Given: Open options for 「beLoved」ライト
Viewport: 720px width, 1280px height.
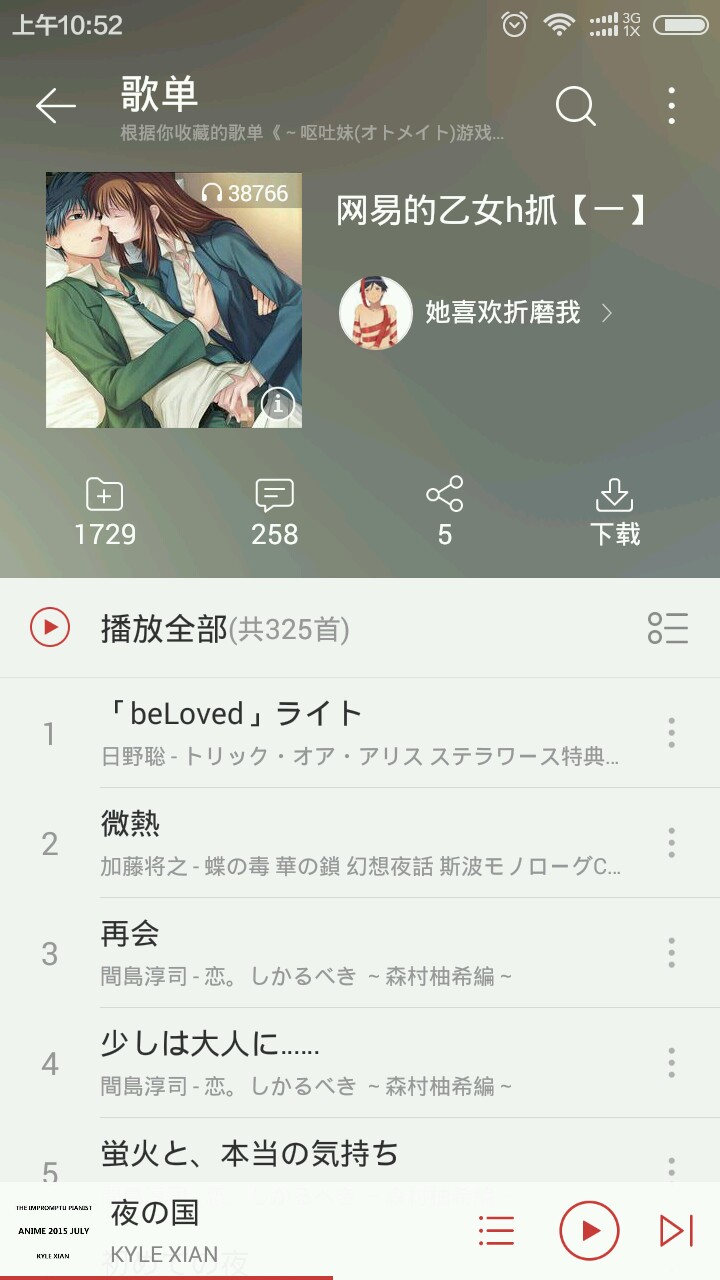Looking at the screenshot, I should [x=671, y=733].
